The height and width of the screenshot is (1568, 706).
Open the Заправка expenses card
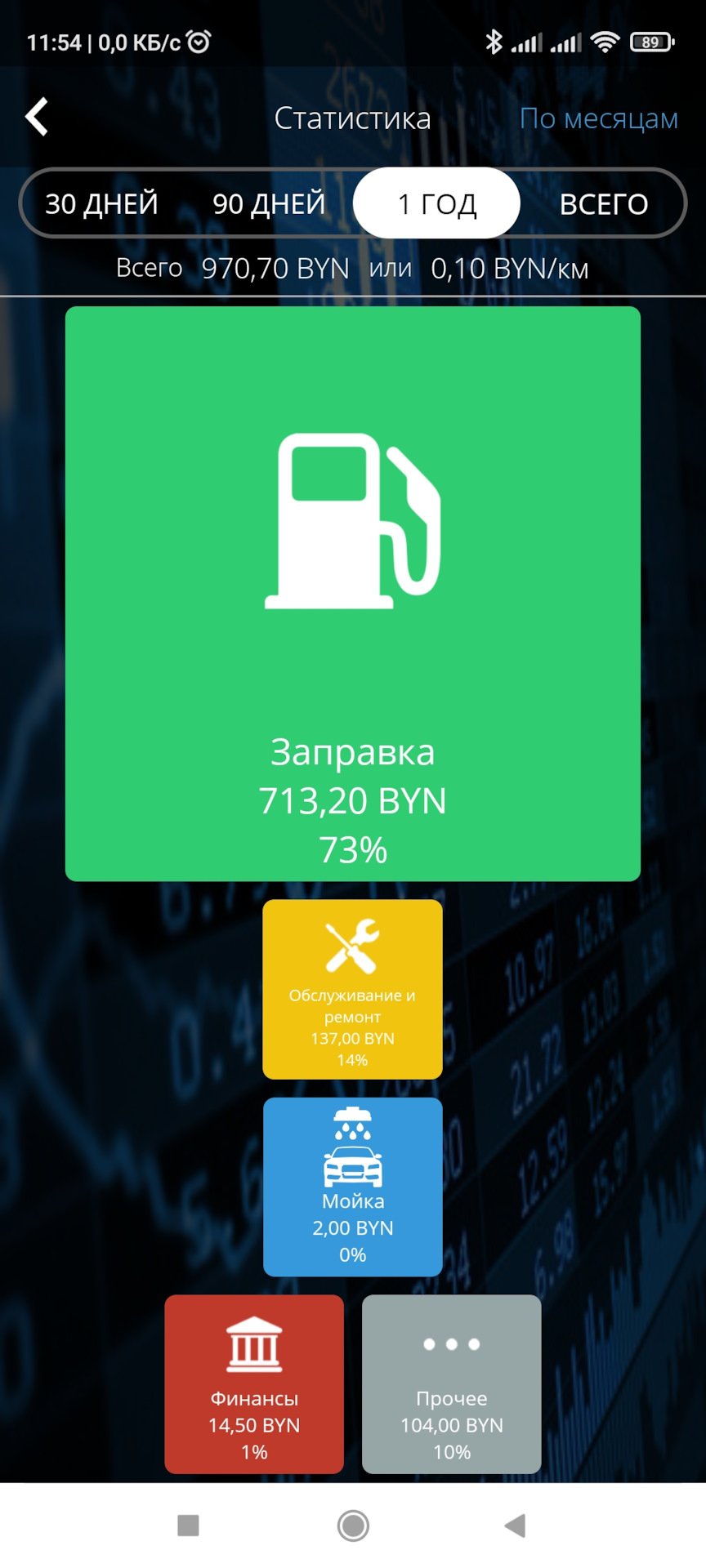pyautogui.click(x=352, y=594)
